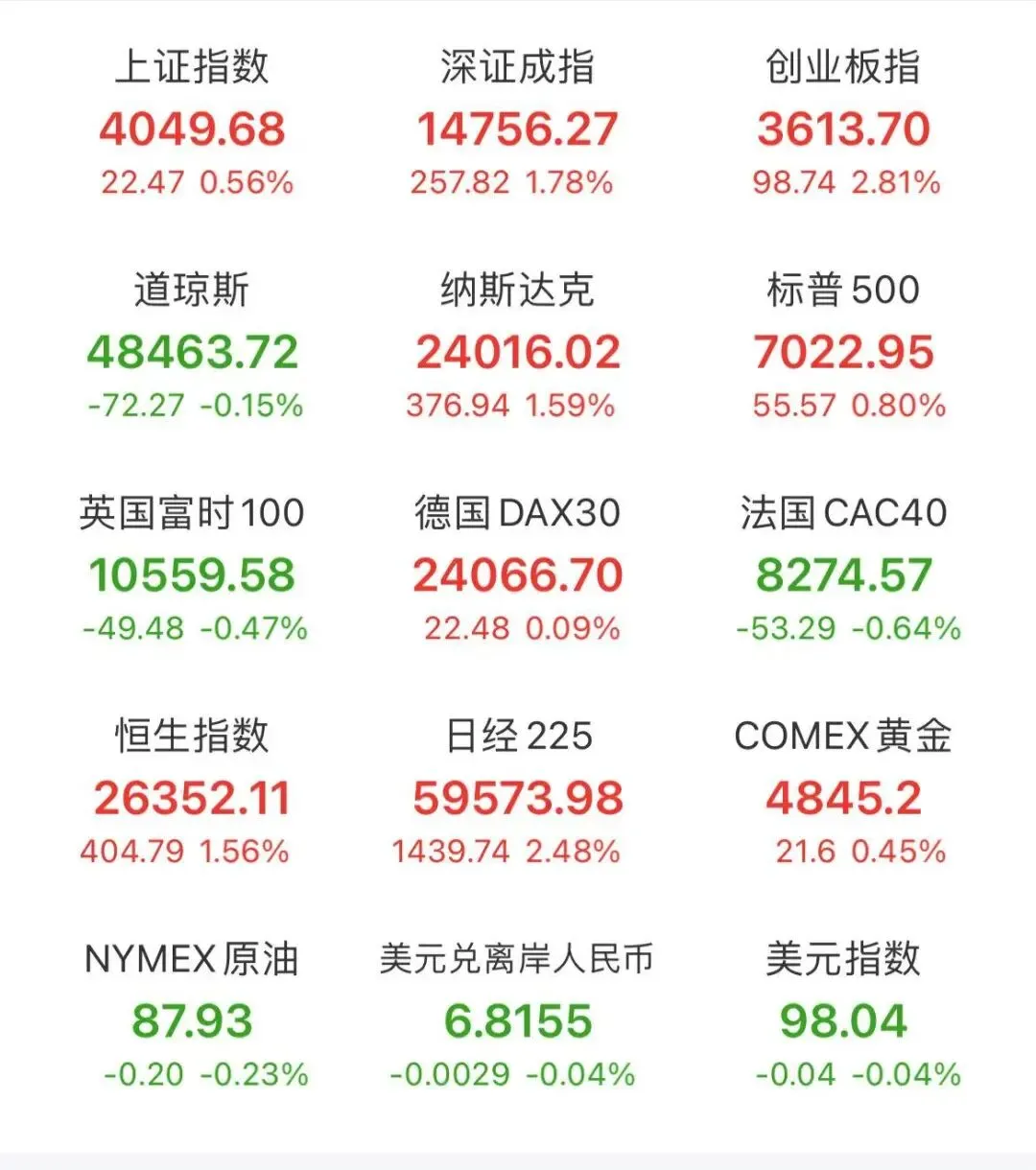Select the 创业板指 index tile
Screen dimensions: 1036x1170
click(843, 128)
